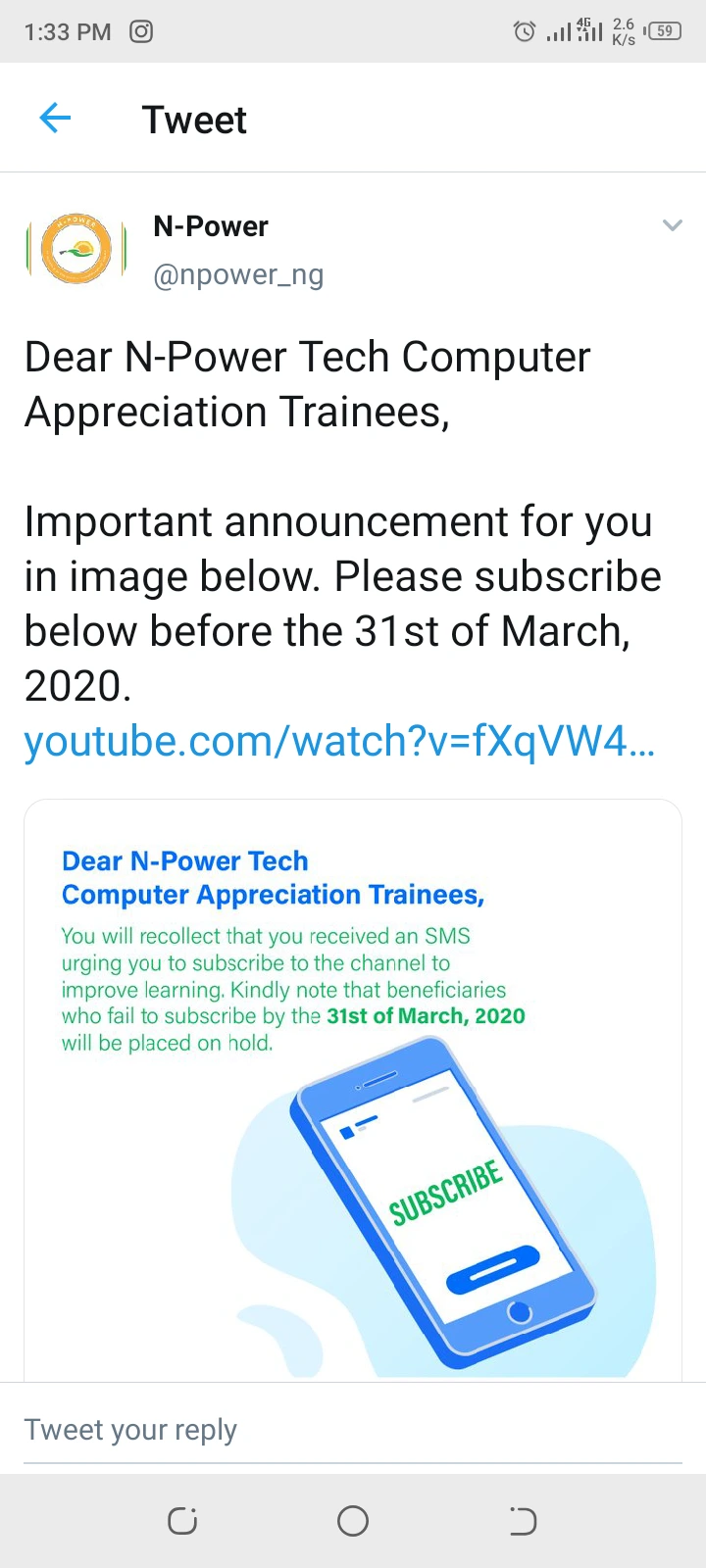Tap the system back navigation button
Image resolution: width=706 pixels, height=1568 pixels.
tap(523, 1521)
